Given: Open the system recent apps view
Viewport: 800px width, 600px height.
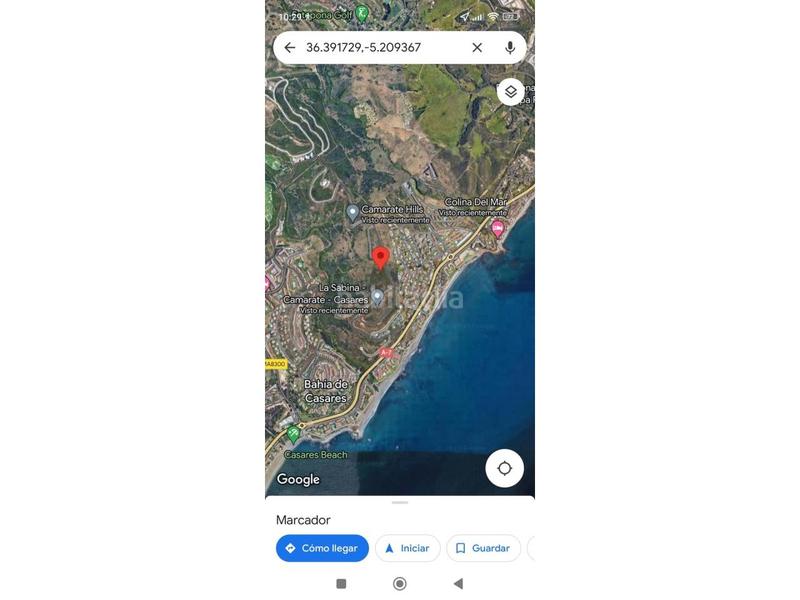Looking at the screenshot, I should pos(341,584).
